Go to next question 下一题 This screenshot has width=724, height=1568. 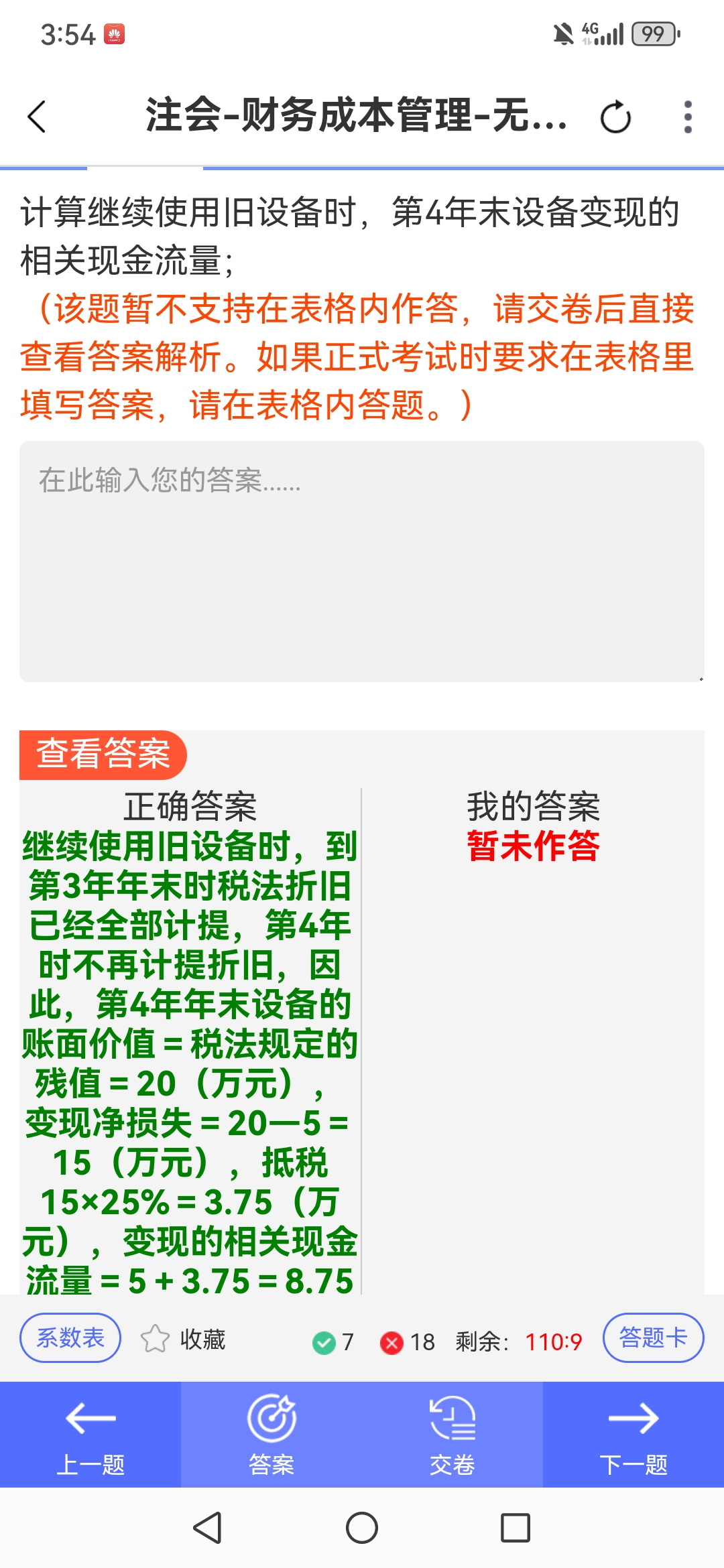[633, 1434]
